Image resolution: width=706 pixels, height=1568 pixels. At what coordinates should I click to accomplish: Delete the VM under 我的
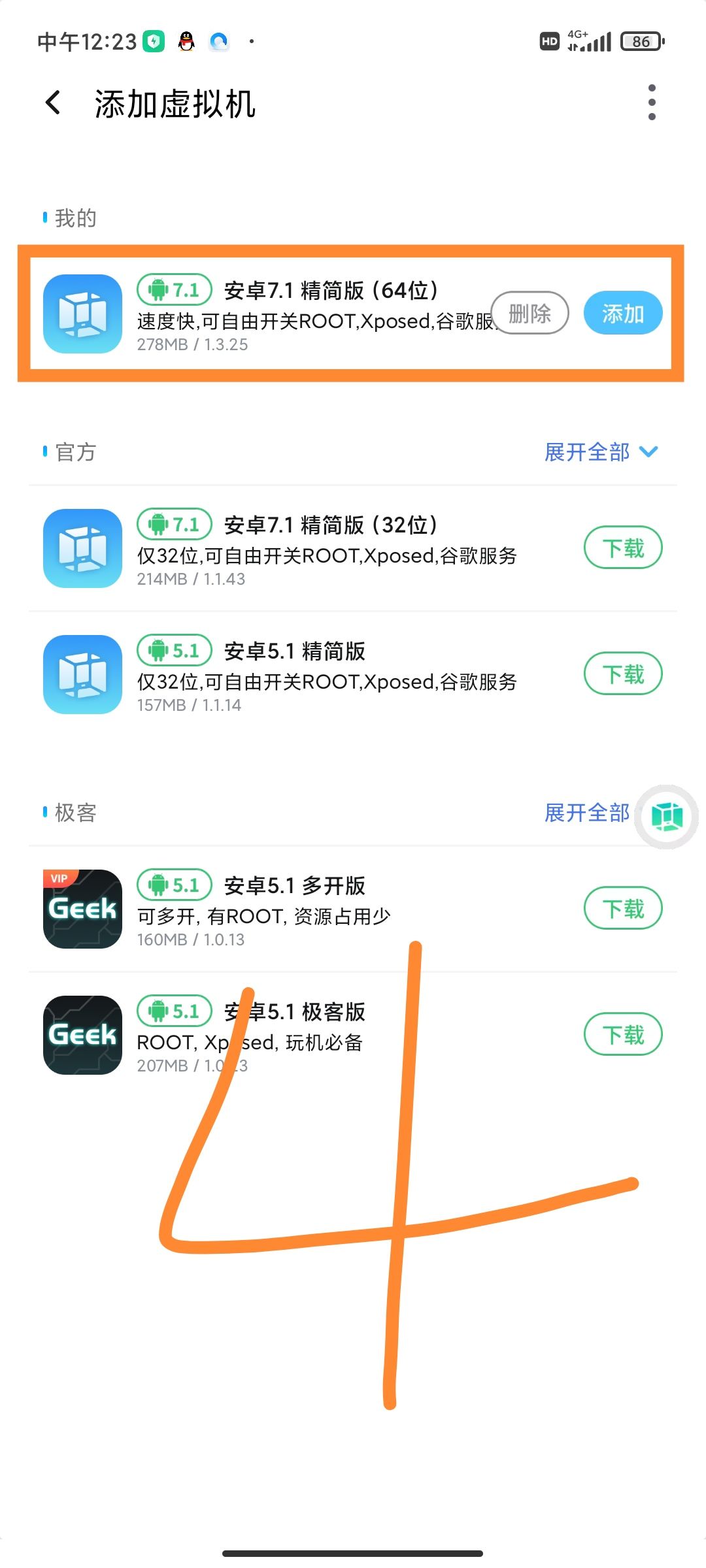tap(530, 313)
